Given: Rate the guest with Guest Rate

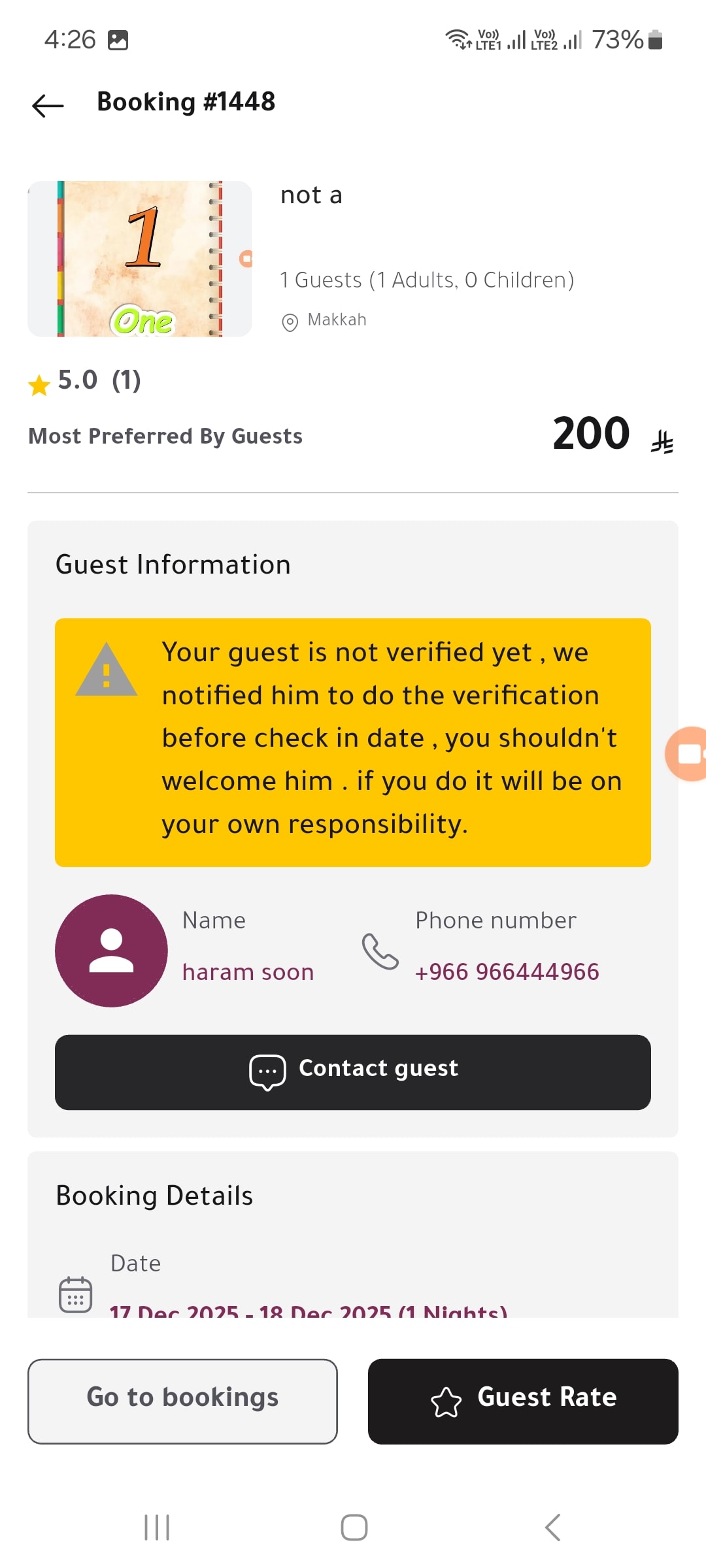Looking at the screenshot, I should 523,1401.
